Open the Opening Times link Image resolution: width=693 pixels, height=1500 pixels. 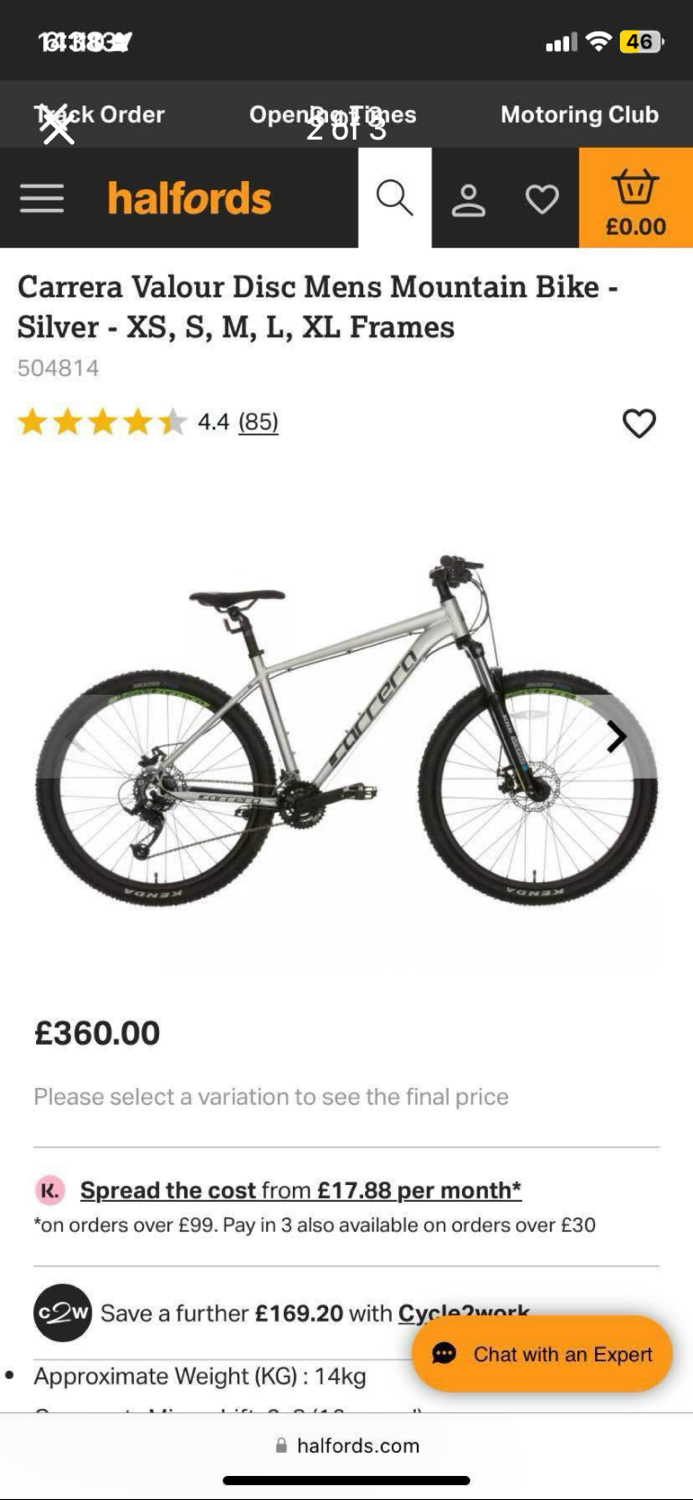click(332, 114)
